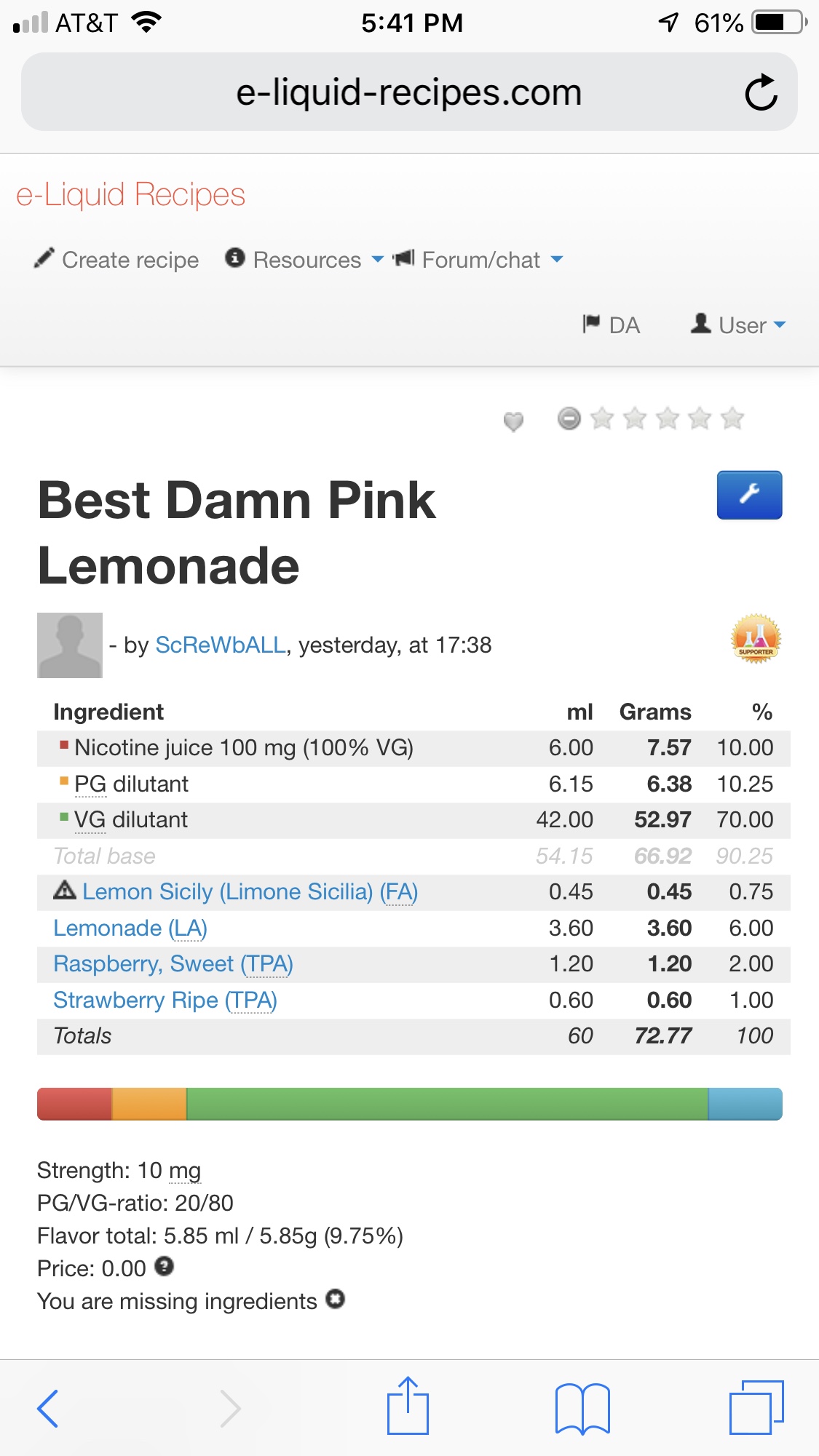The width and height of the screenshot is (819, 1456).
Task: Open Create recipe
Action: pos(117,260)
